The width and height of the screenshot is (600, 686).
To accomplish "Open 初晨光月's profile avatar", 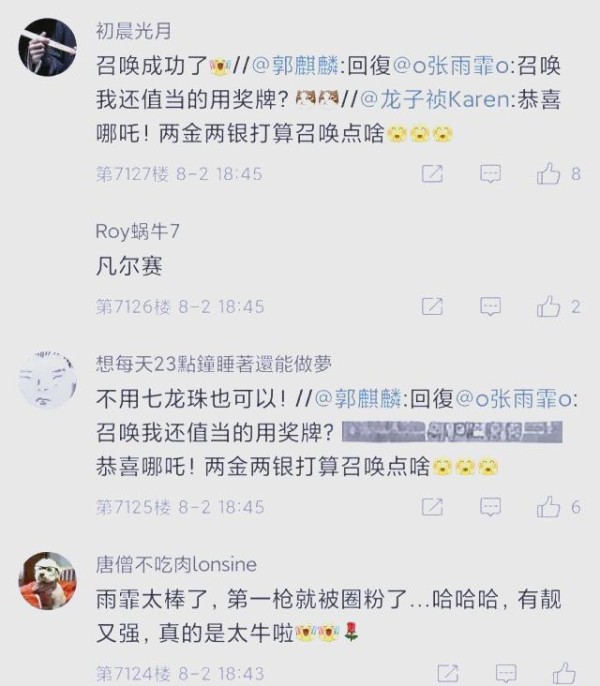I will tap(47, 46).
